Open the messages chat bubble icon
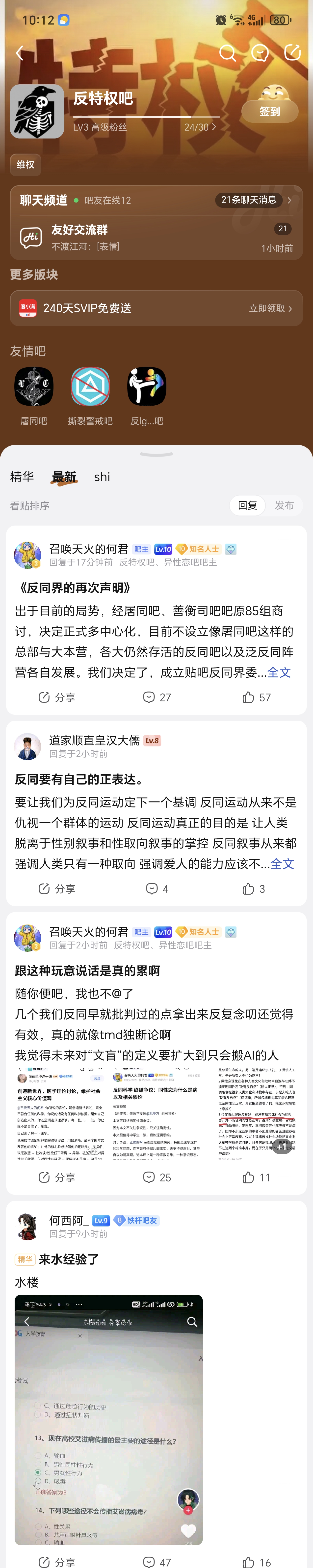The height and width of the screenshot is (1568, 313). click(260, 53)
